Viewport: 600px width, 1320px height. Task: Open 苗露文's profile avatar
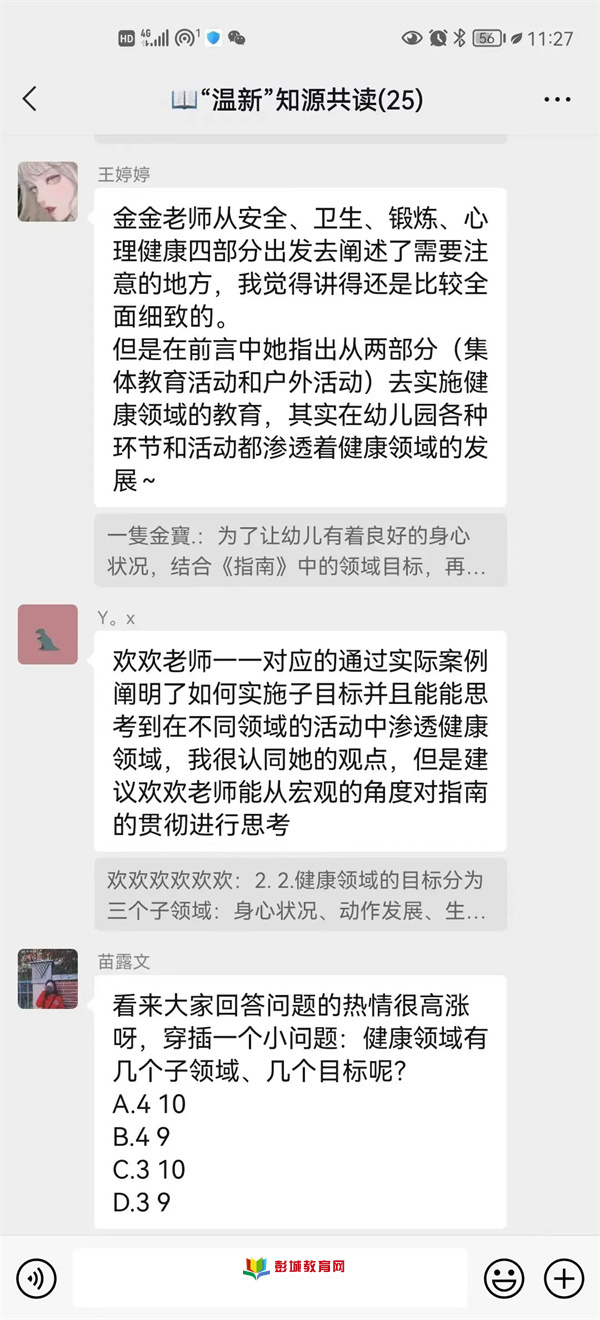(47, 979)
